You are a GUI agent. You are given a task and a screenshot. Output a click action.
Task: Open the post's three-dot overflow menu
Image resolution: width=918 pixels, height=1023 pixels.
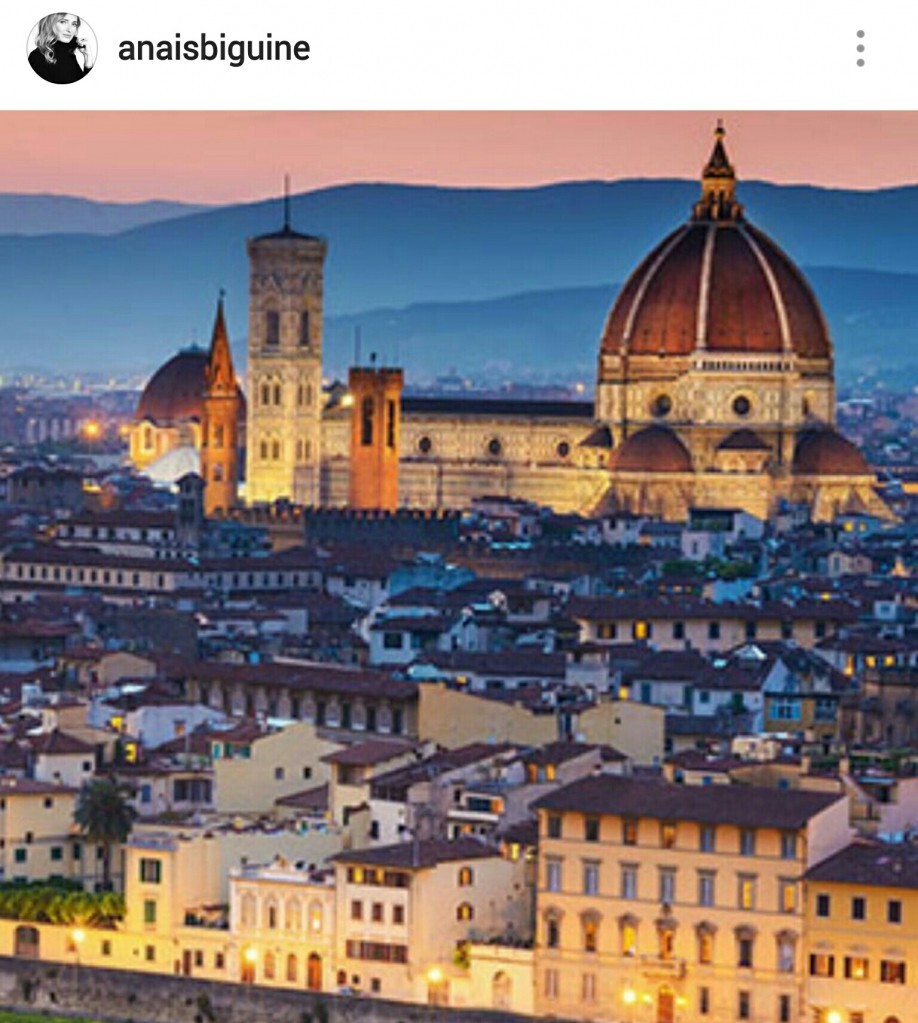tap(860, 48)
